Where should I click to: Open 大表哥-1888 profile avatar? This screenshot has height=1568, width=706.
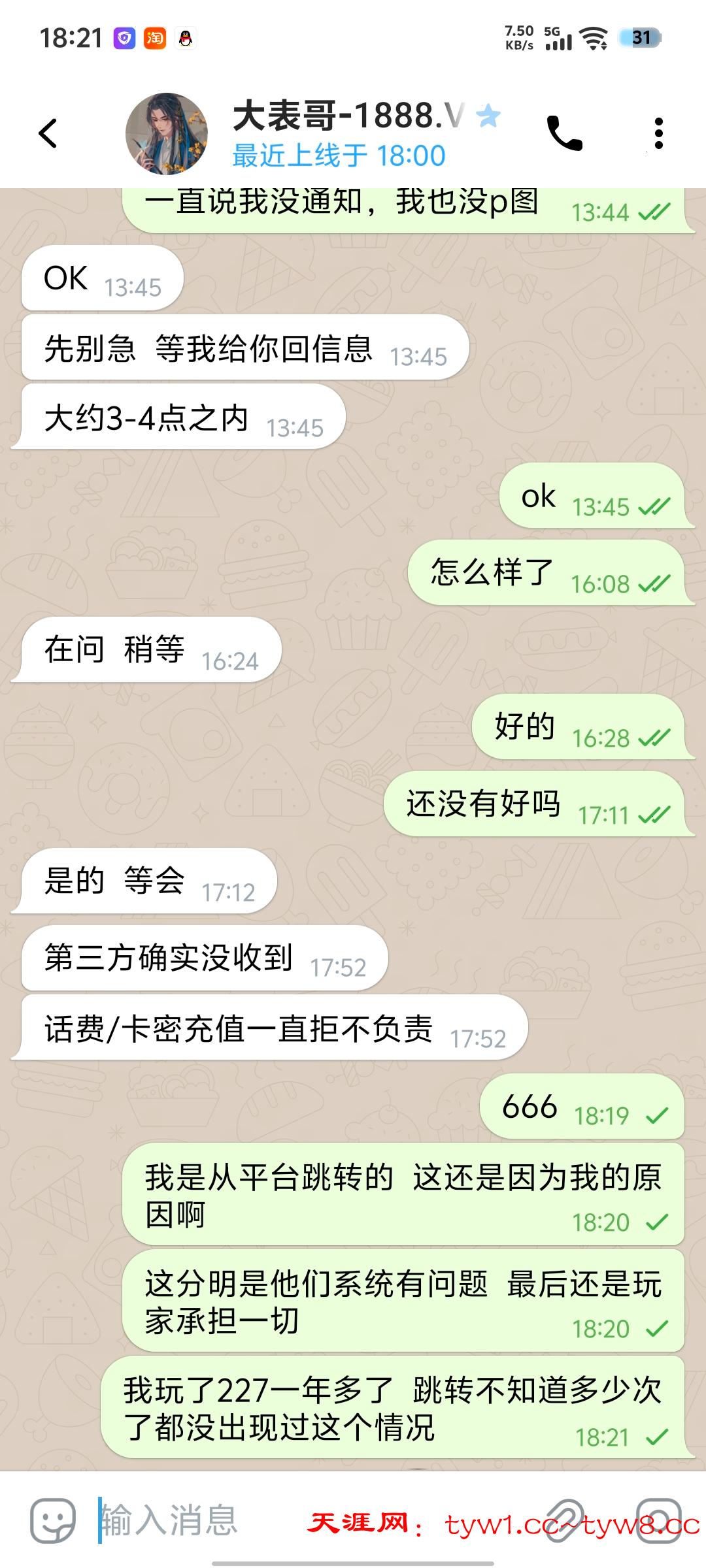(167, 133)
